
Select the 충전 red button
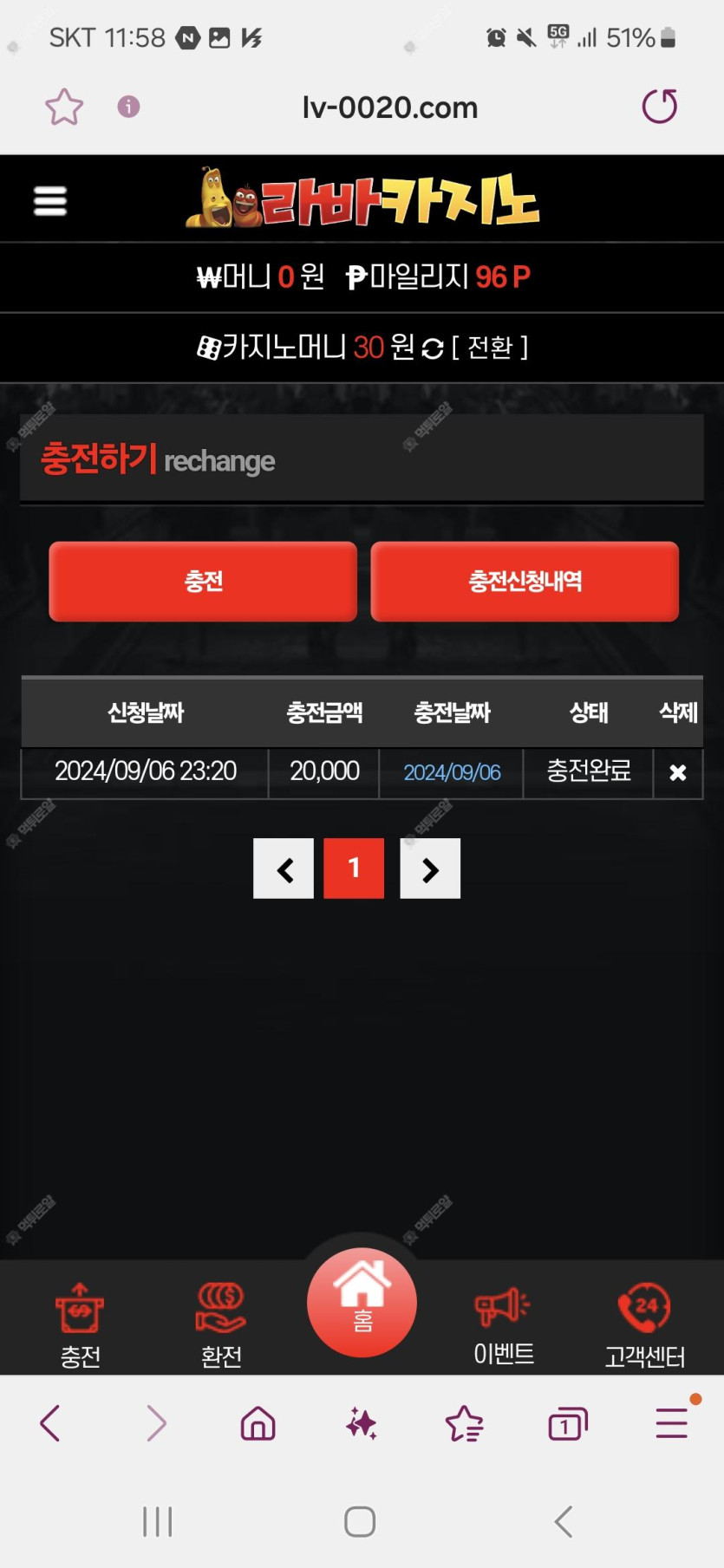pyautogui.click(x=203, y=582)
